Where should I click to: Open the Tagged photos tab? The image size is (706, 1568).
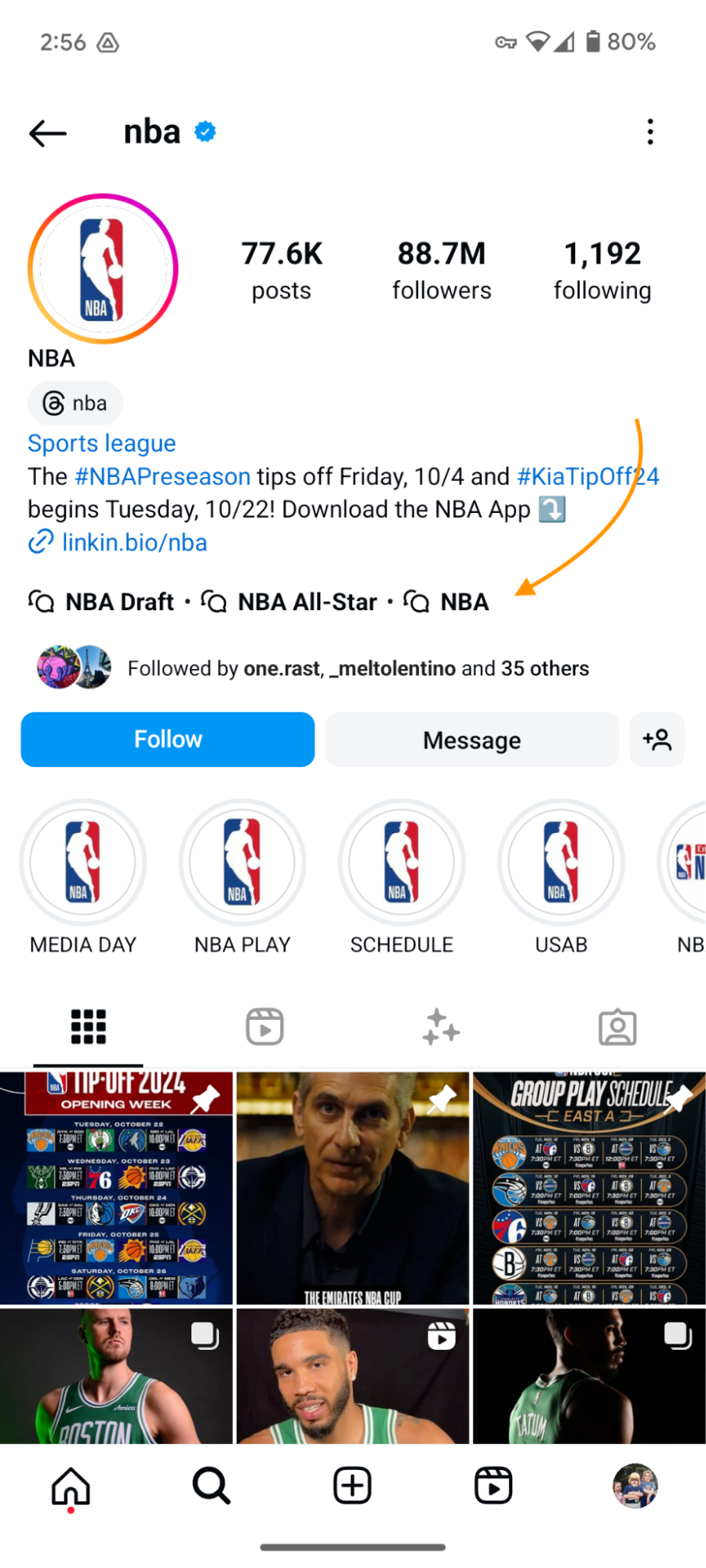(x=617, y=1025)
